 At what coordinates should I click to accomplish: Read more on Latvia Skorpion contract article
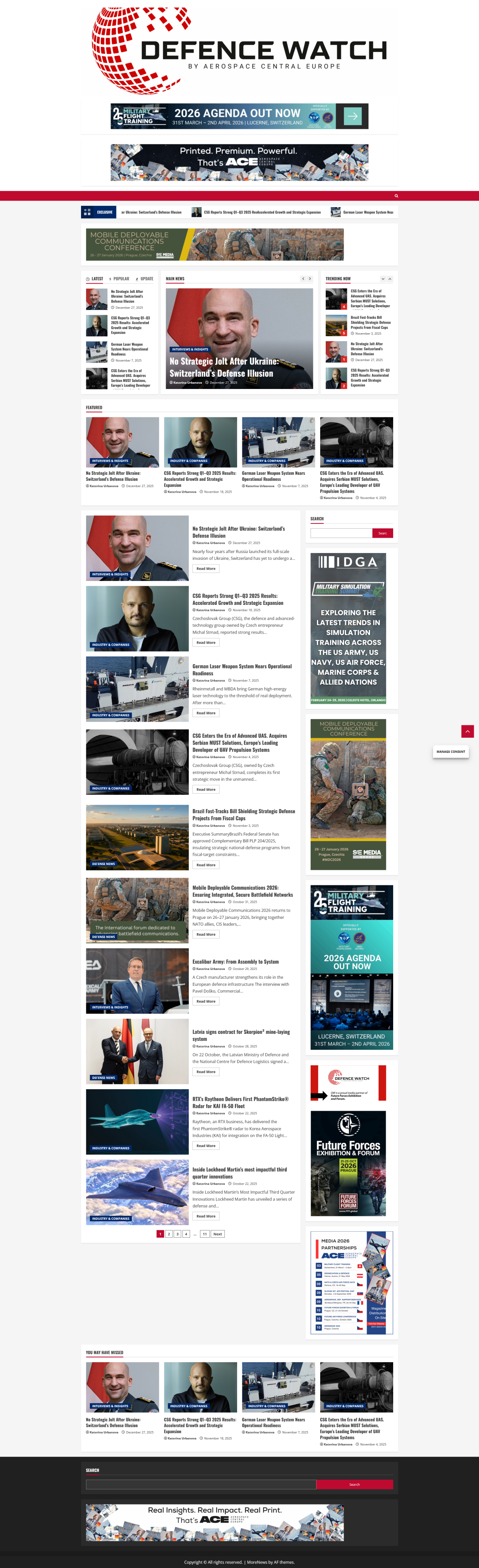[x=206, y=1072]
